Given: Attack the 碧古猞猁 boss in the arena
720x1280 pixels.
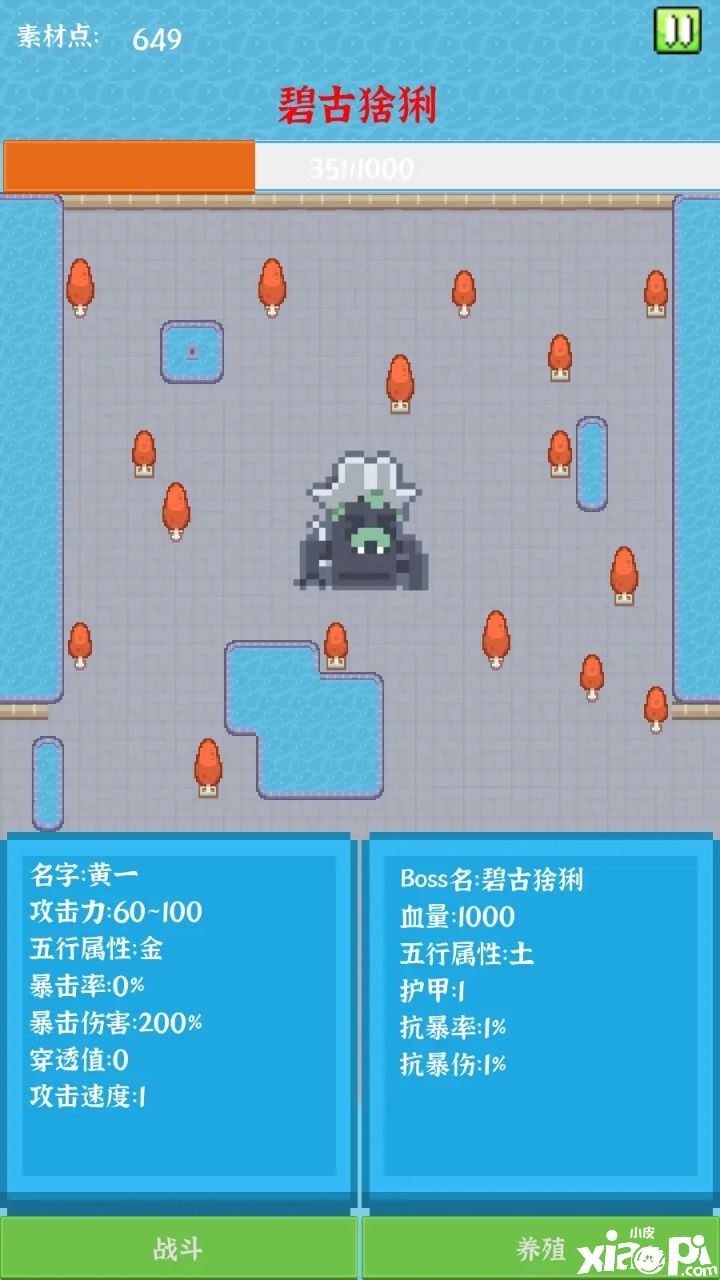Looking at the screenshot, I should pyautogui.click(x=361, y=523).
